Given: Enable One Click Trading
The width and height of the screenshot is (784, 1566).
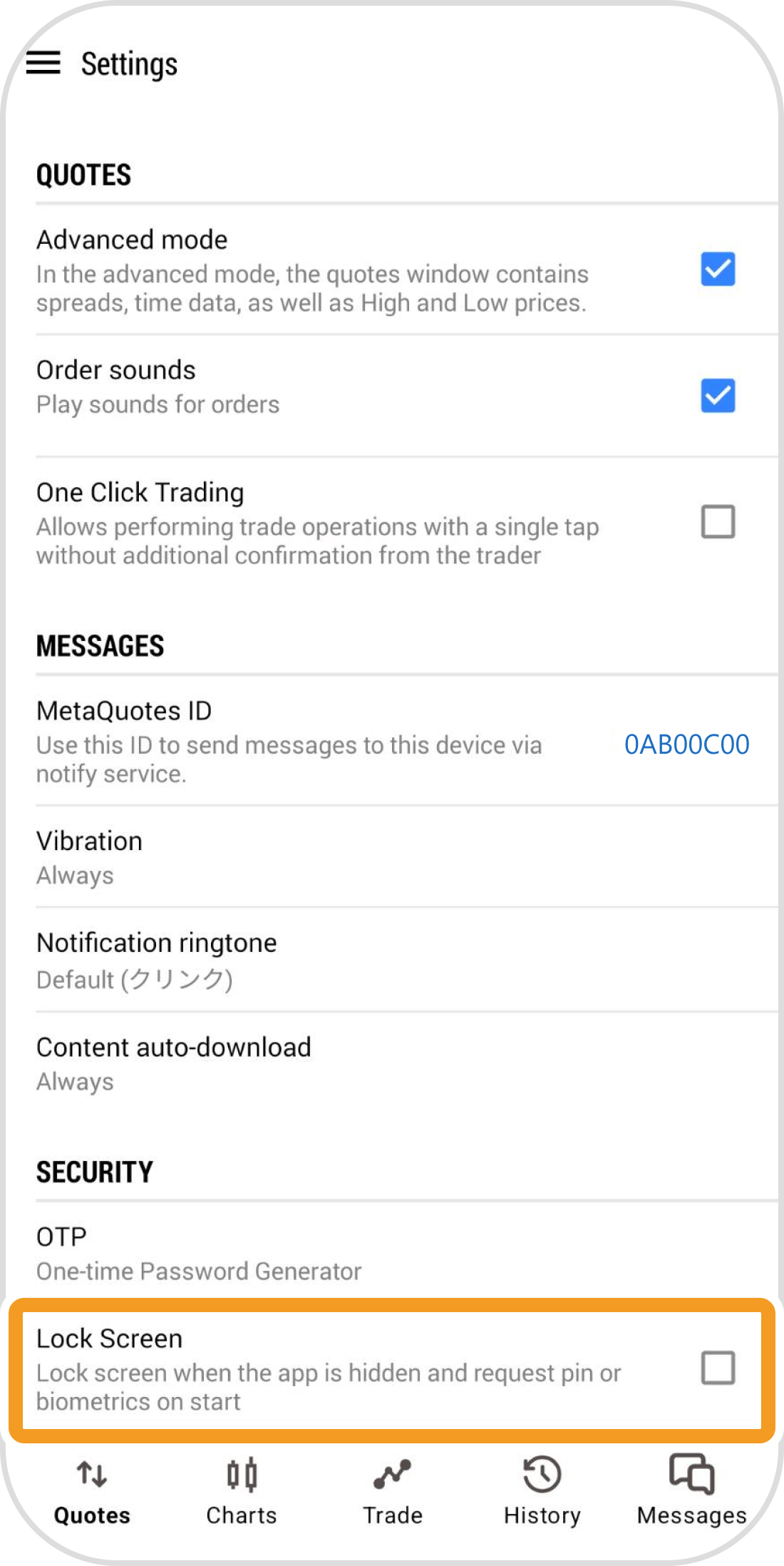Looking at the screenshot, I should 718,522.
